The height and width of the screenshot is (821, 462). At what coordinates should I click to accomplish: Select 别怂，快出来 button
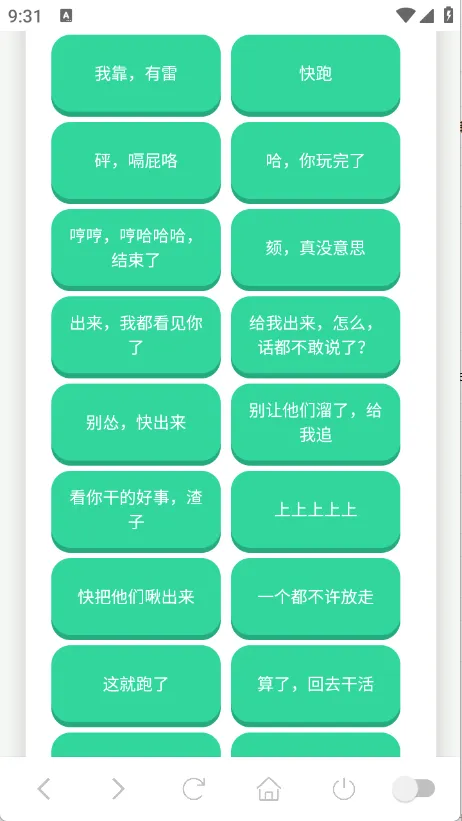(x=136, y=424)
